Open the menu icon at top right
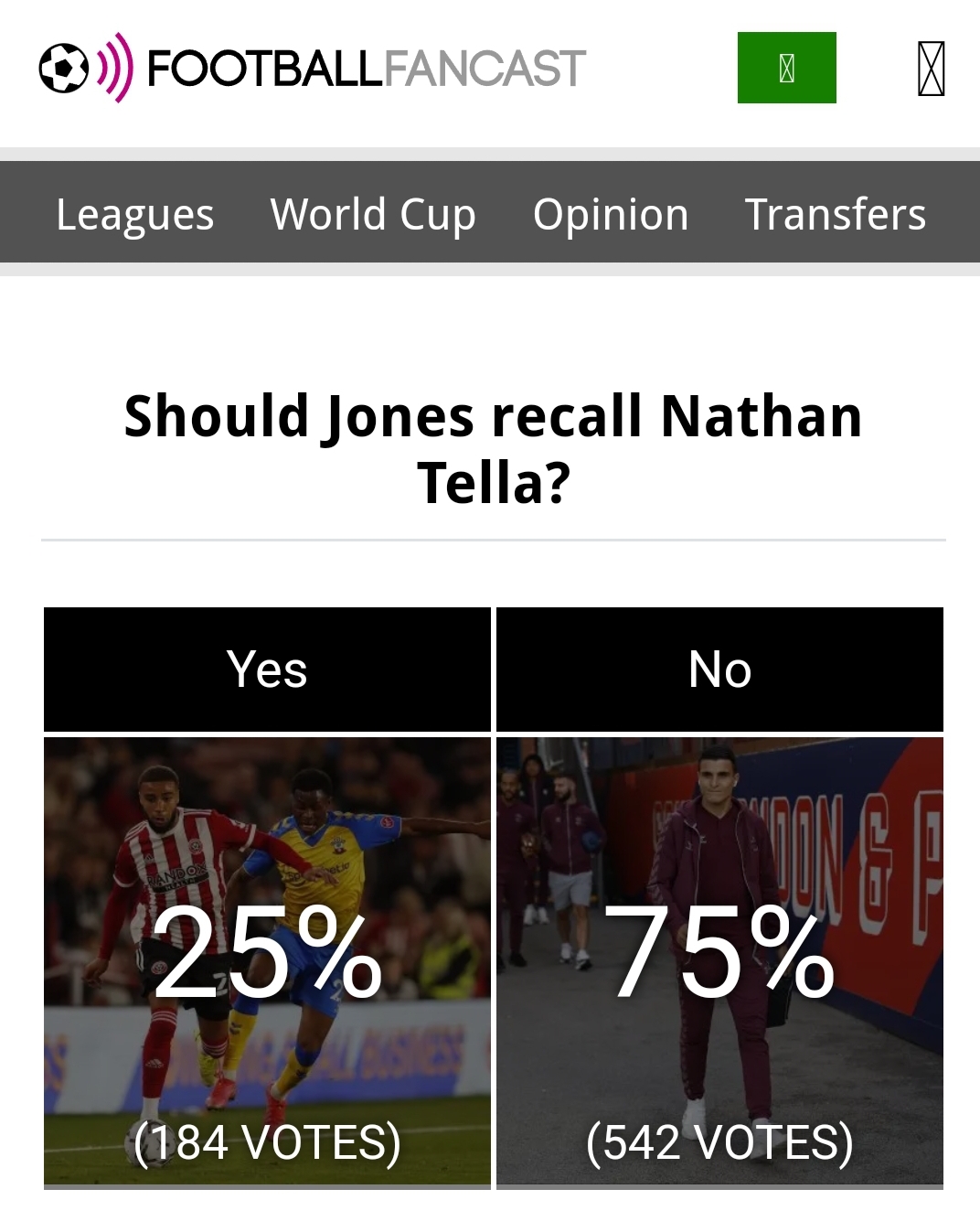This screenshot has height=1232, width=980. tap(931, 69)
